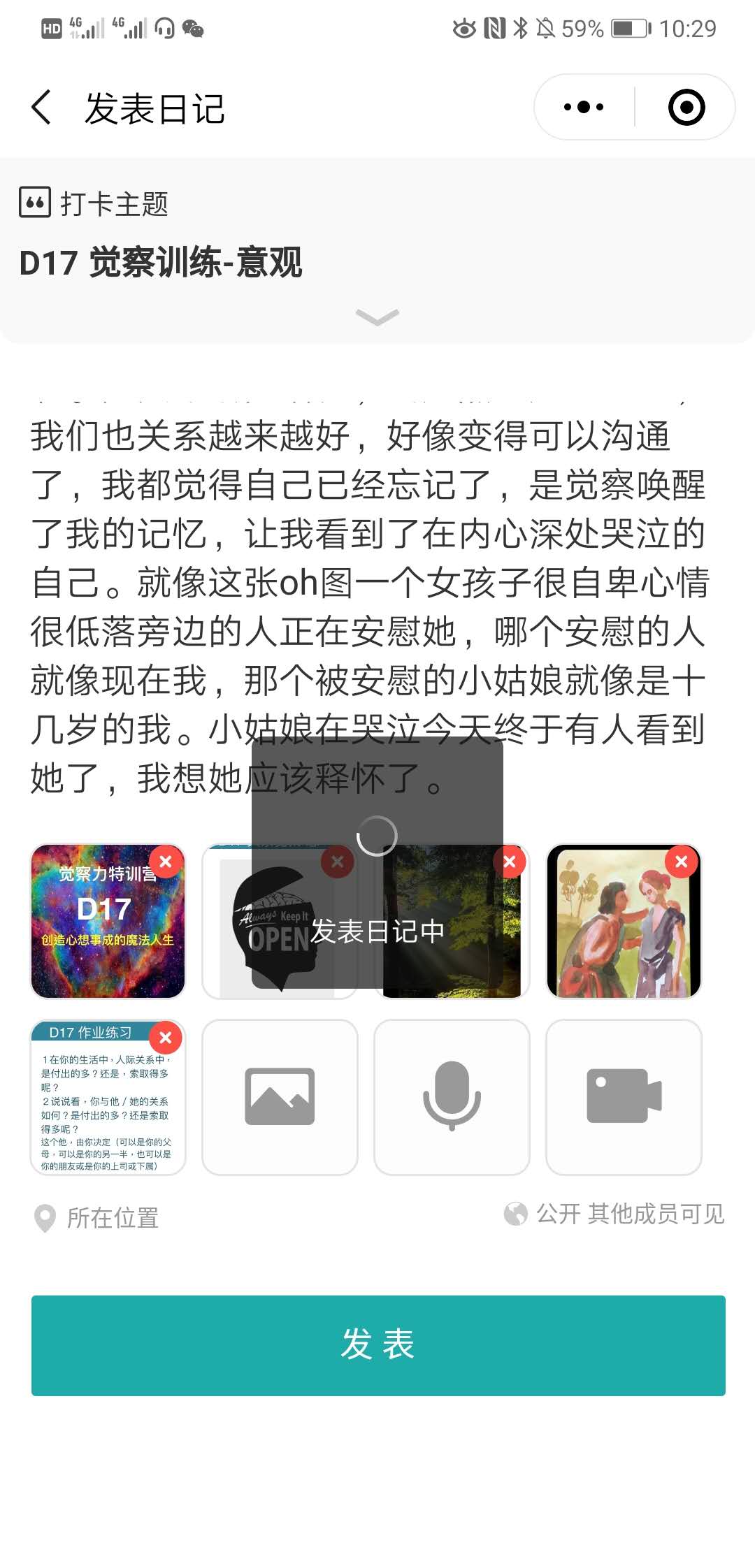This screenshot has height=1568, width=755.
Task: Set 所在位置 location
Action: (x=96, y=1218)
